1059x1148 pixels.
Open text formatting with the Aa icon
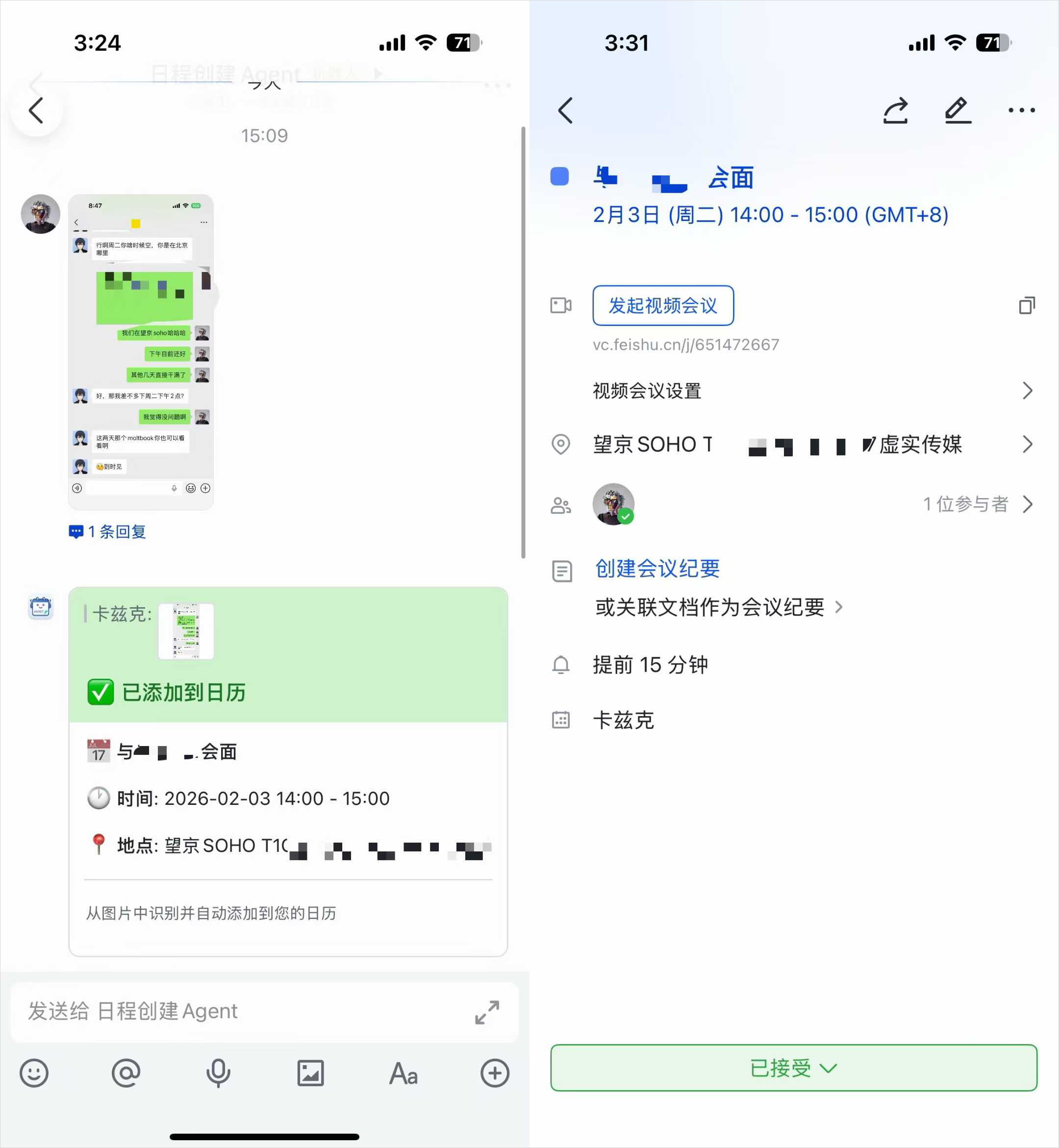403,1073
